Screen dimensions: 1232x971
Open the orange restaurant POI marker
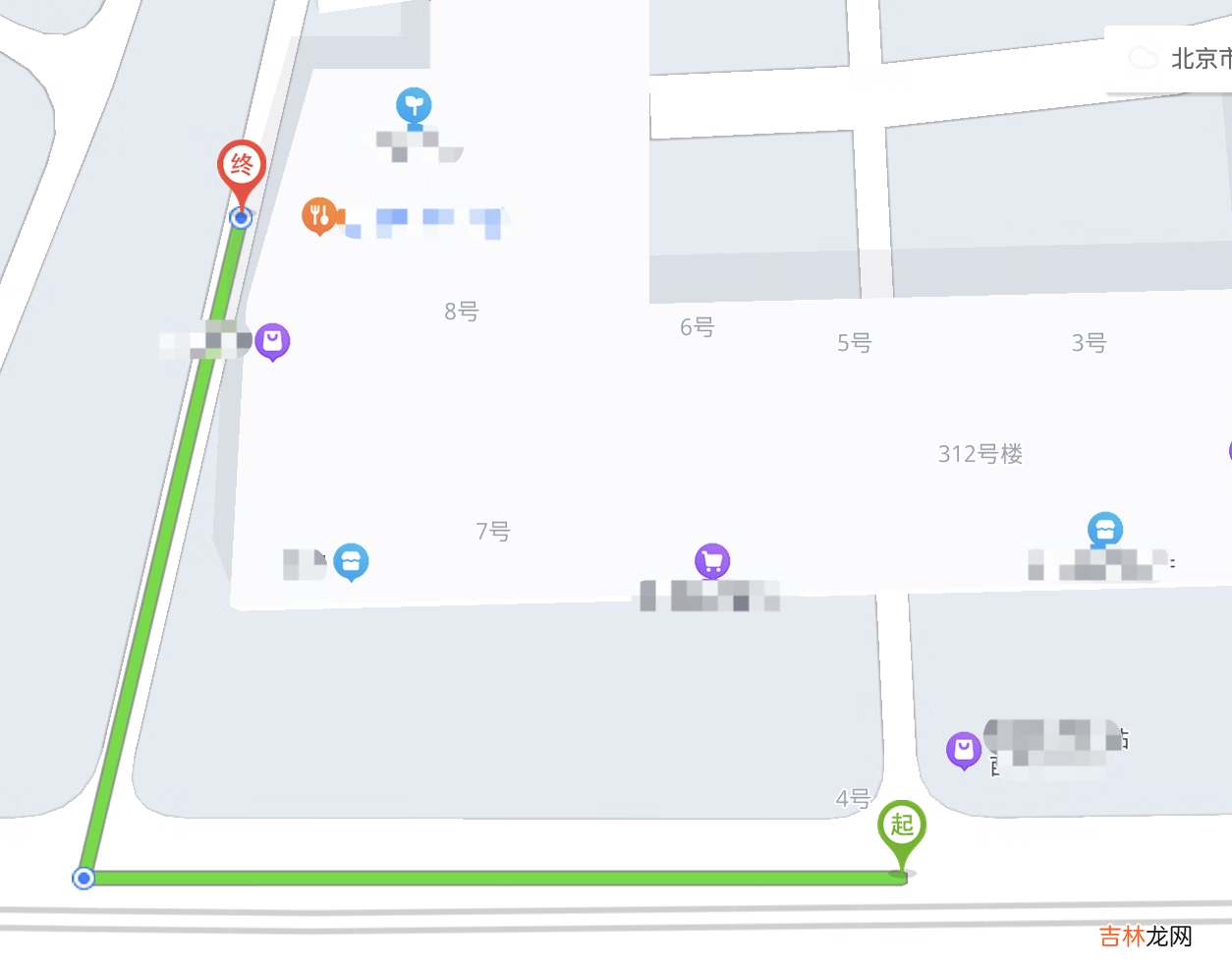click(x=319, y=216)
